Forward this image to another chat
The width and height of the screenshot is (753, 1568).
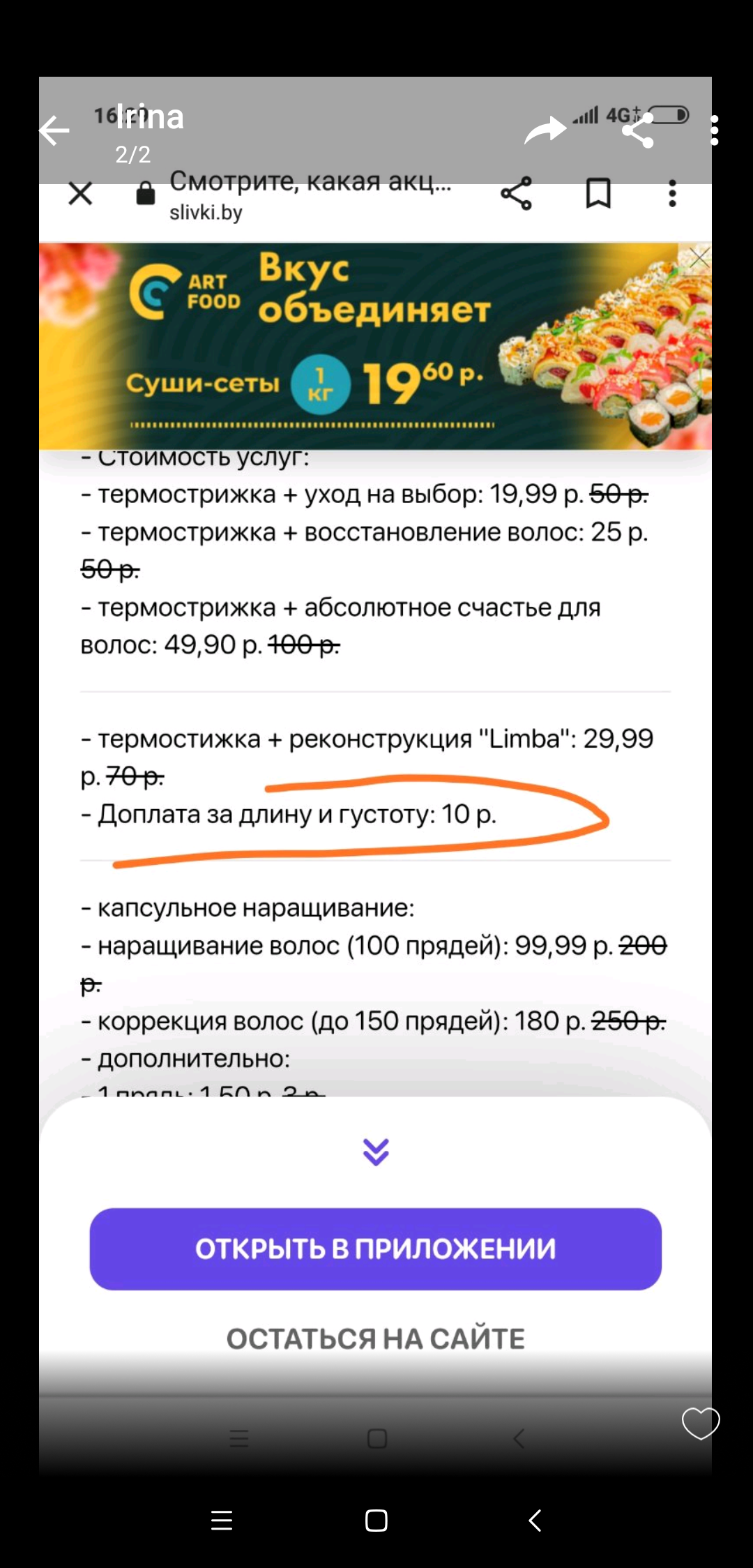click(x=545, y=130)
